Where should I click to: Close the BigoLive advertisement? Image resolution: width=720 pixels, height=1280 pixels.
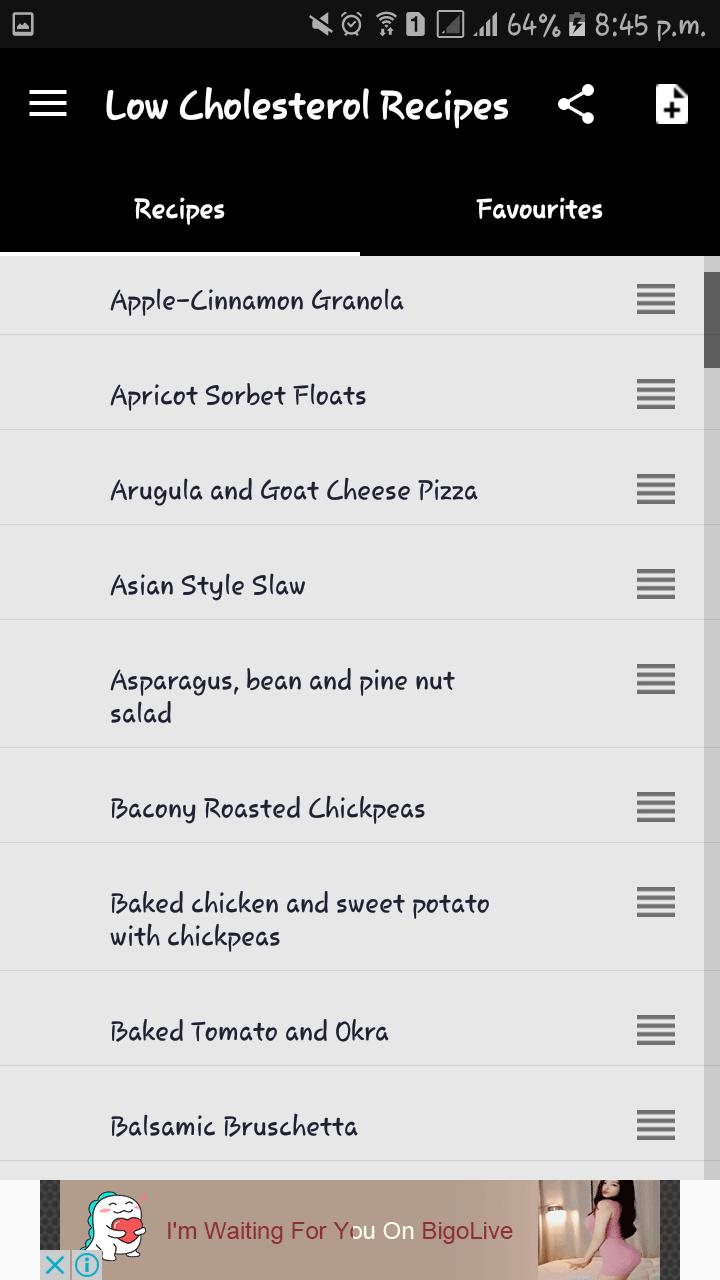click(x=55, y=1264)
